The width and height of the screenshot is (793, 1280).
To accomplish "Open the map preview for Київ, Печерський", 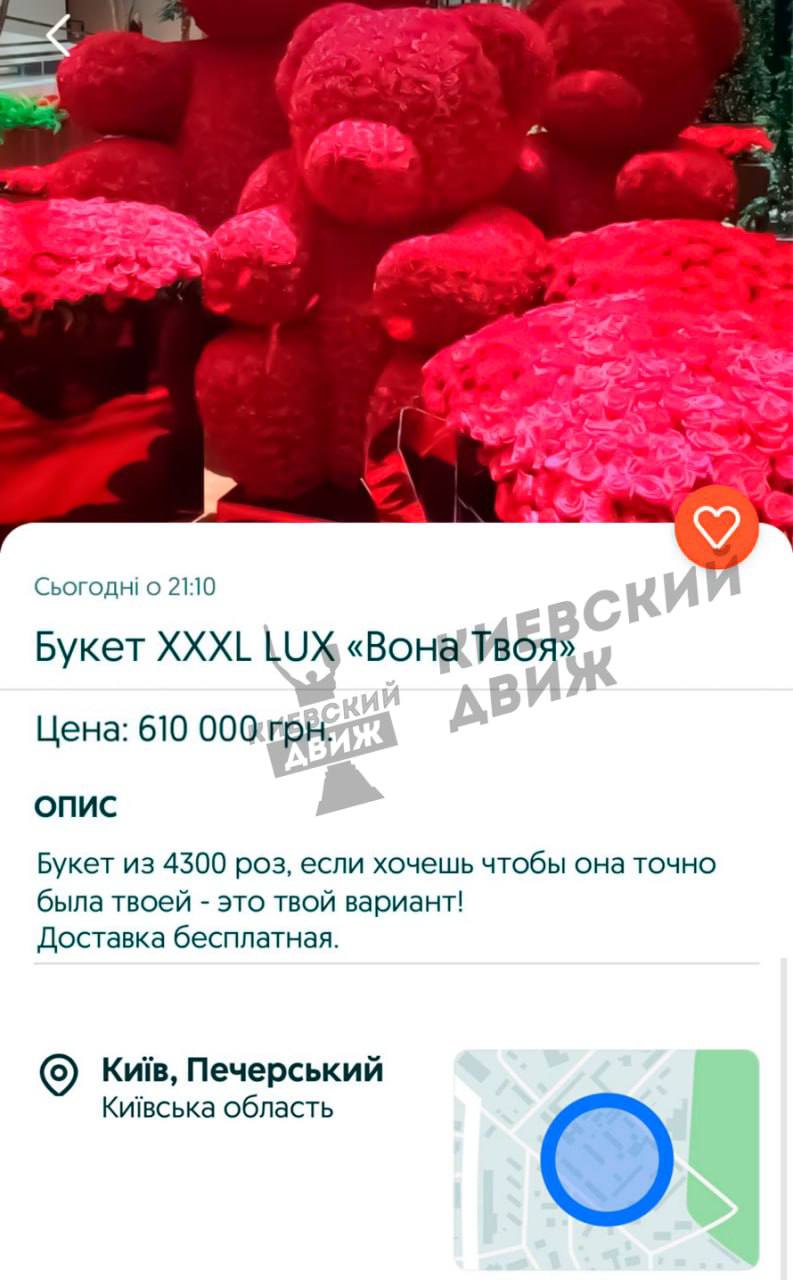I will (x=606, y=1158).
